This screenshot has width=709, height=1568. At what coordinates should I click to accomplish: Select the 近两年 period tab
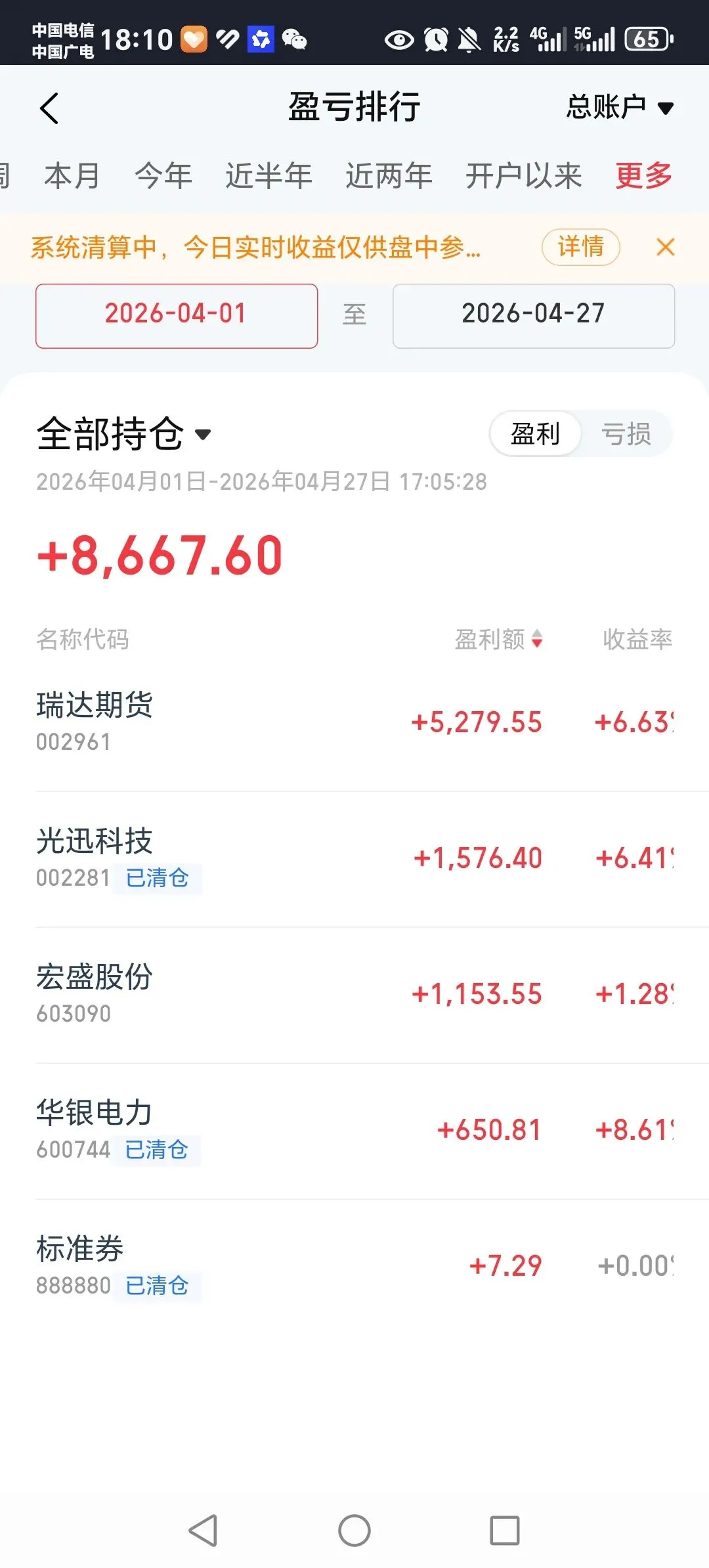pos(389,176)
